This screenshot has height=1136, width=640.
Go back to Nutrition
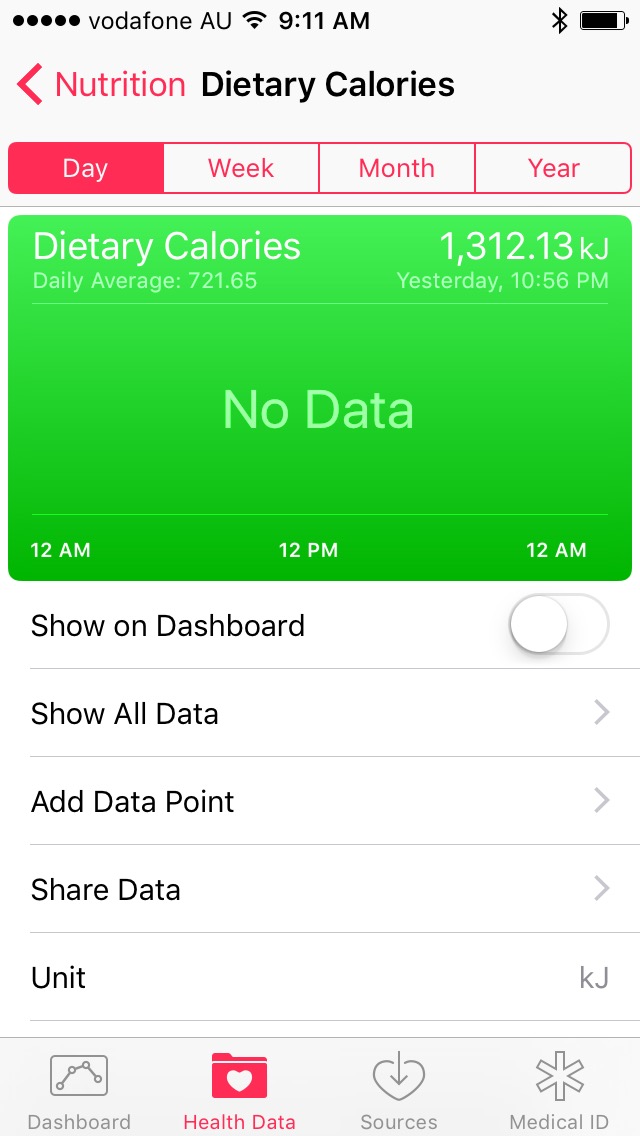101,85
